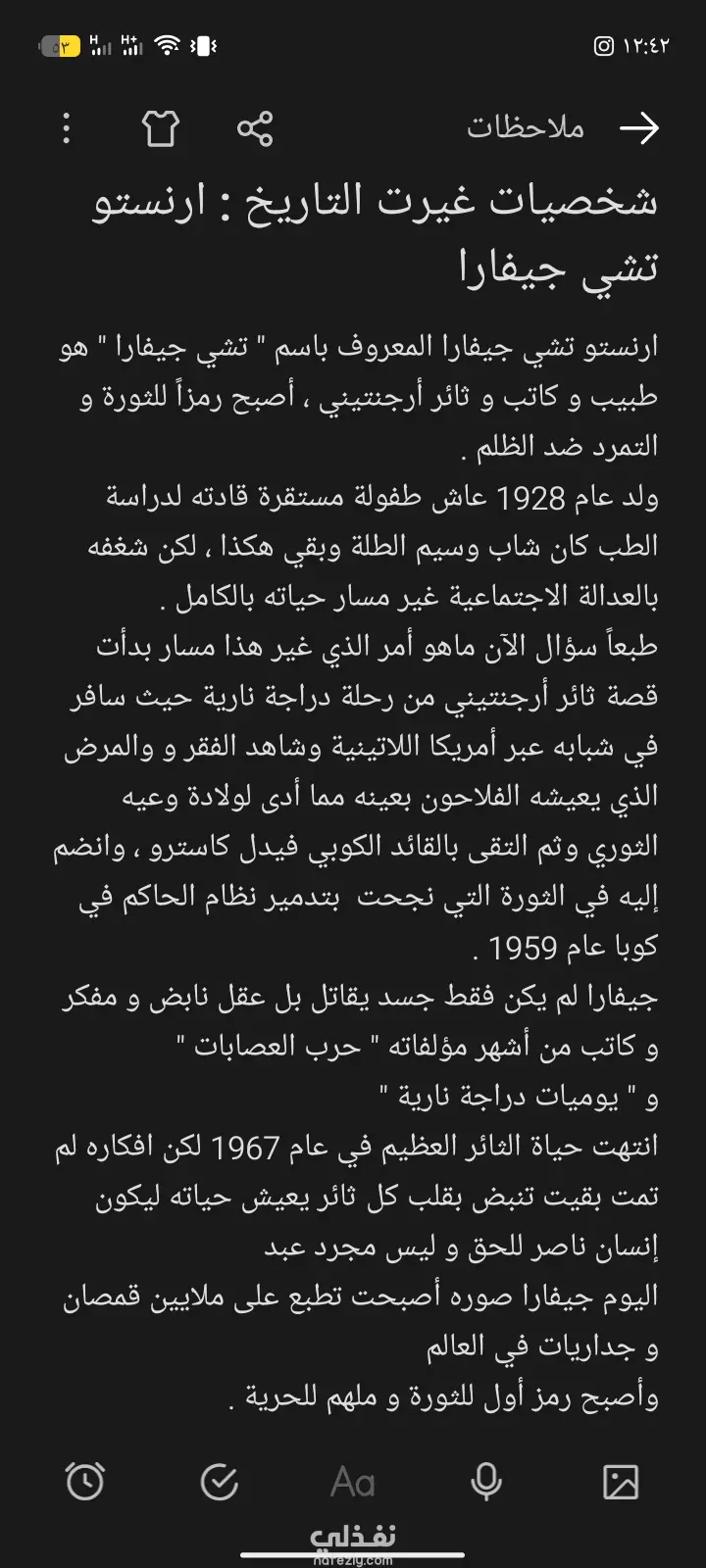
Task: Share this note
Action: (255, 128)
